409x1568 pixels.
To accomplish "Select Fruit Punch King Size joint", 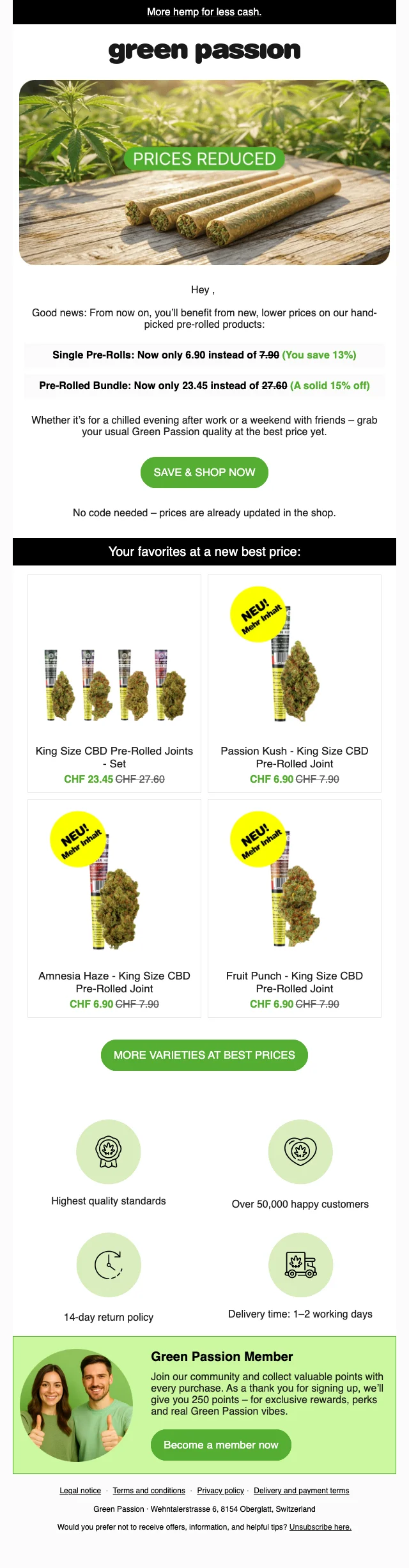I will point(295,907).
